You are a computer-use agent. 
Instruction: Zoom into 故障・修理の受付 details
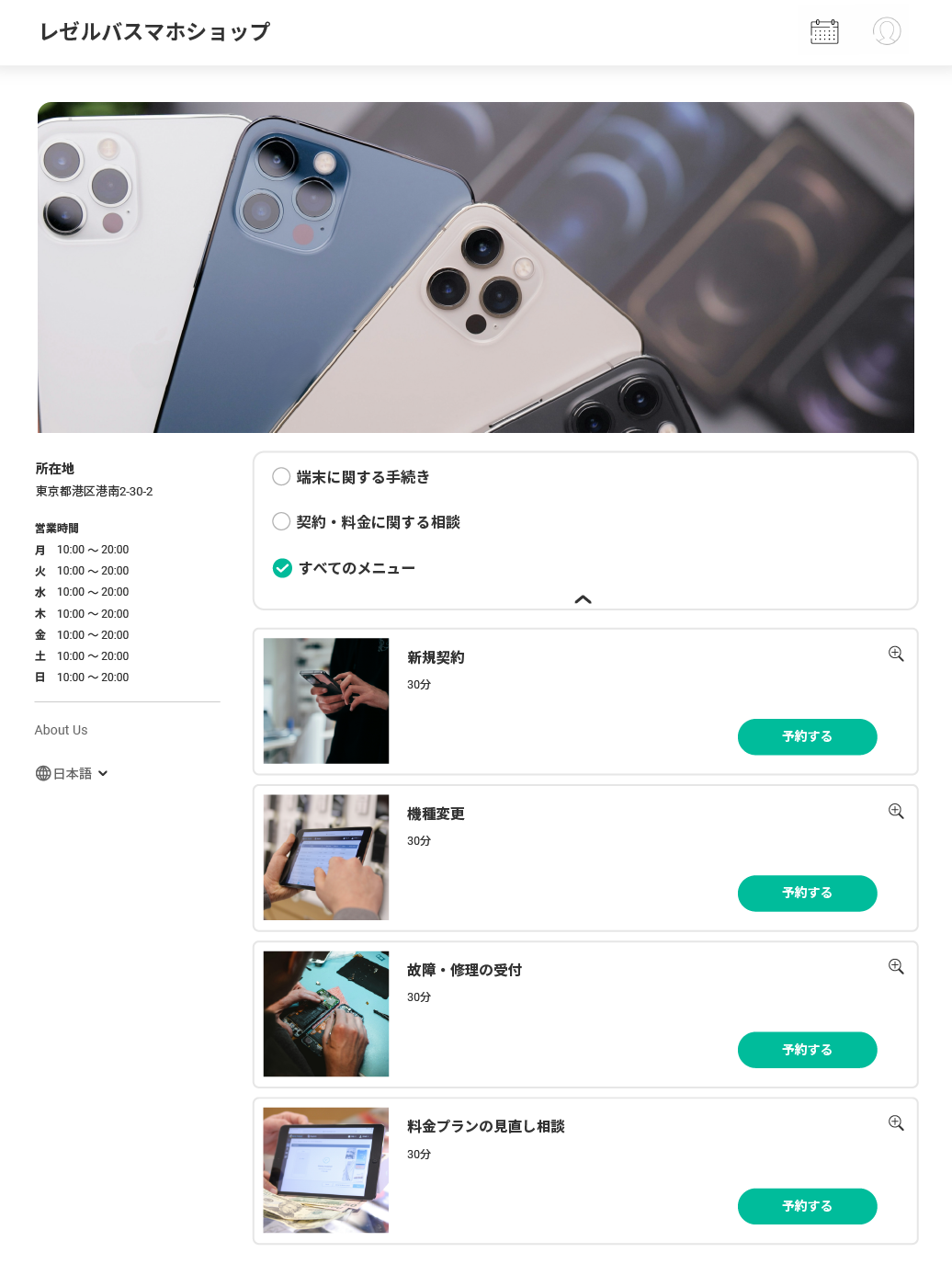[896, 966]
